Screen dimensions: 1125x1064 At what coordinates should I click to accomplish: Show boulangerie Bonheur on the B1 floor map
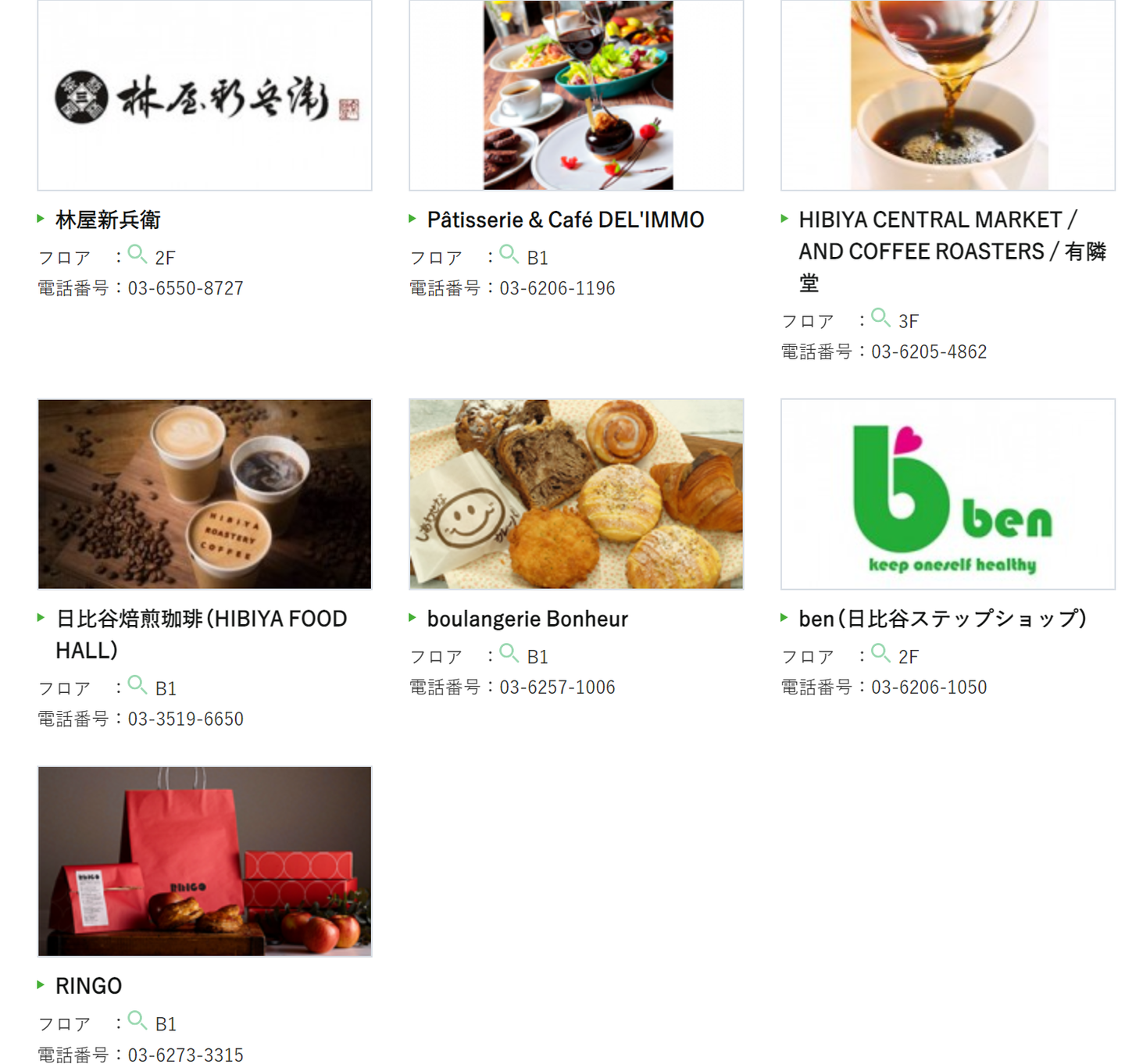click(510, 654)
